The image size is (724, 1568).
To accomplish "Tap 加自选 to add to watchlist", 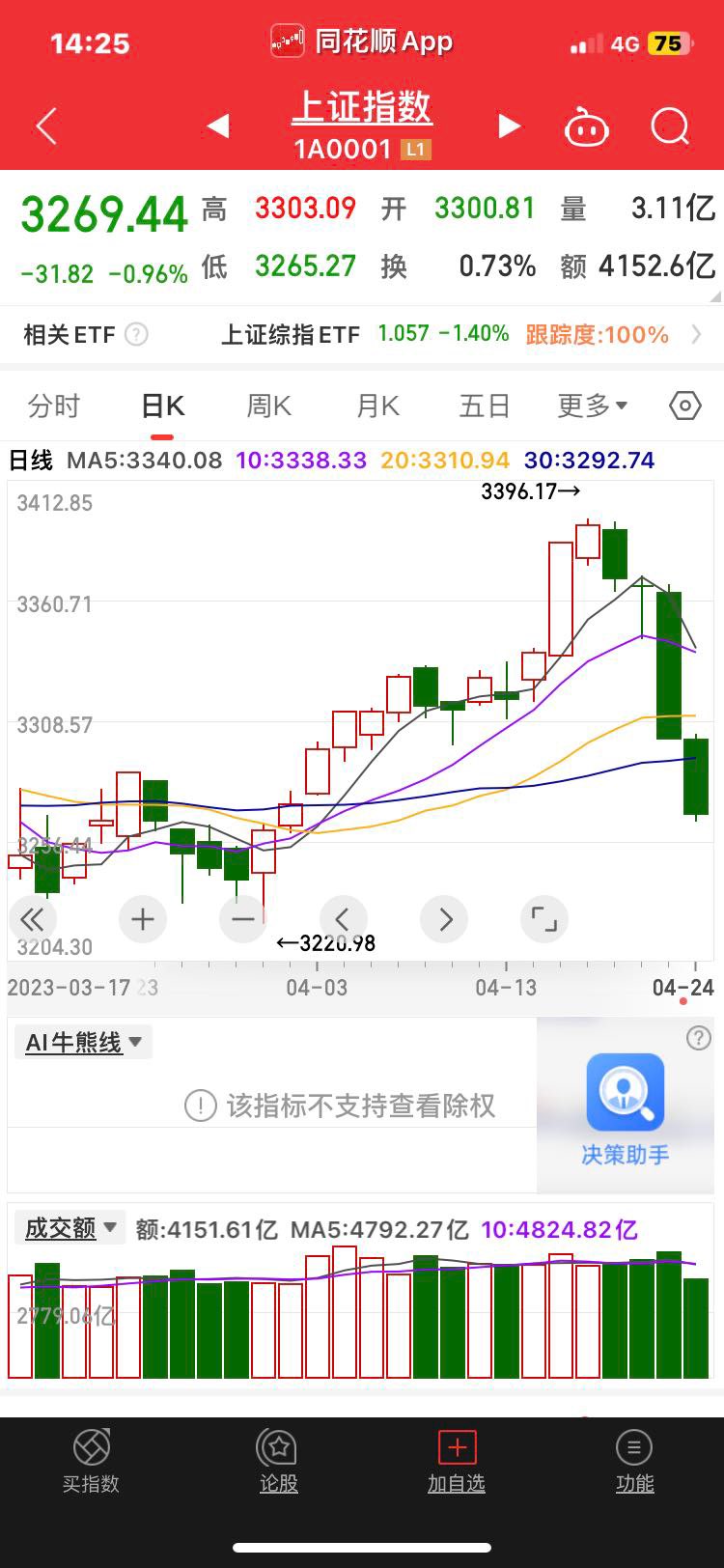I will pos(457,1461).
